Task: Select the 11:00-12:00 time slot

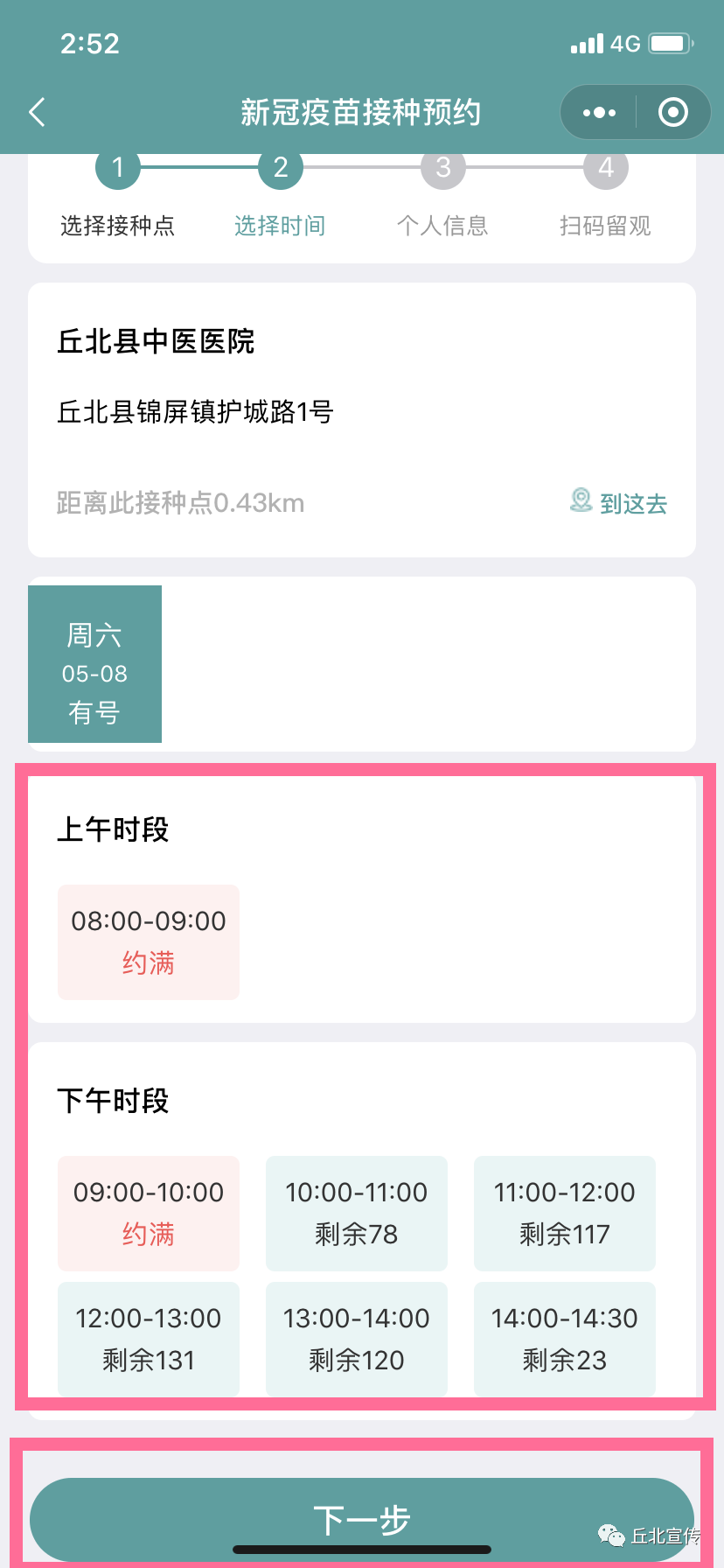Action: [565, 1214]
